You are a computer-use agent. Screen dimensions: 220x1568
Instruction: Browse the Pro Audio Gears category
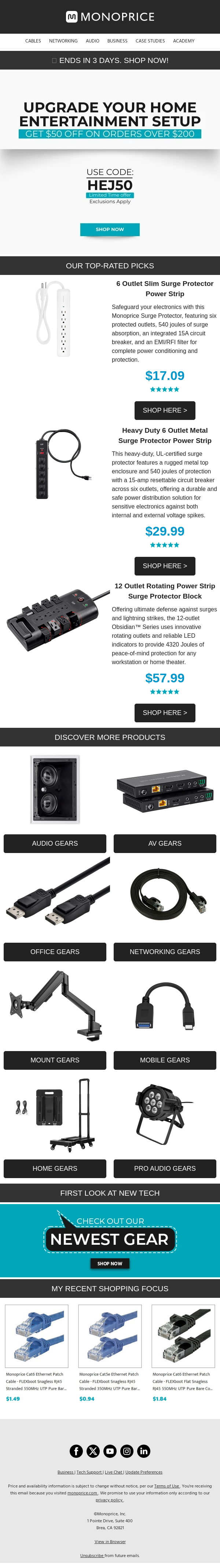(165, 1168)
